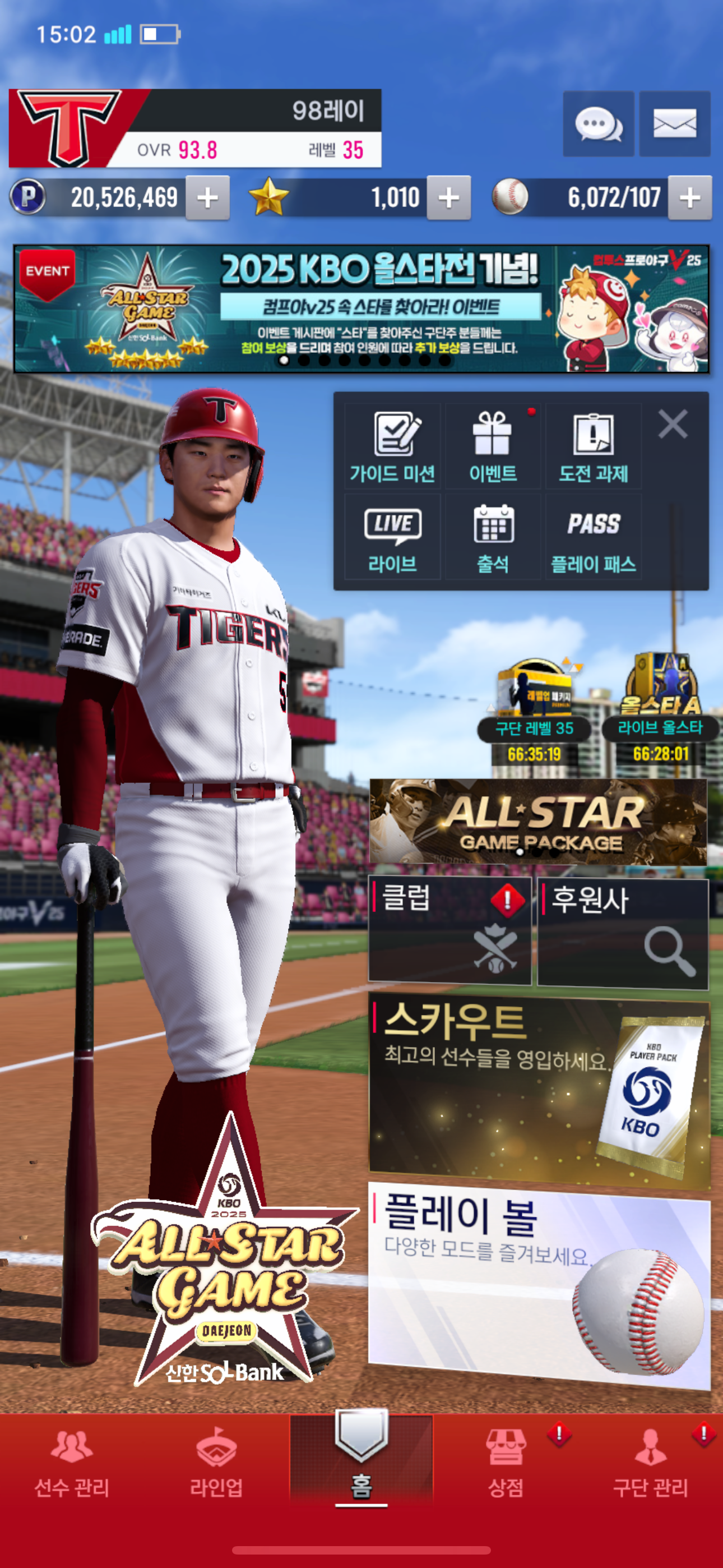Open the 2025 KBO All-Star event banner

pyautogui.click(x=361, y=308)
